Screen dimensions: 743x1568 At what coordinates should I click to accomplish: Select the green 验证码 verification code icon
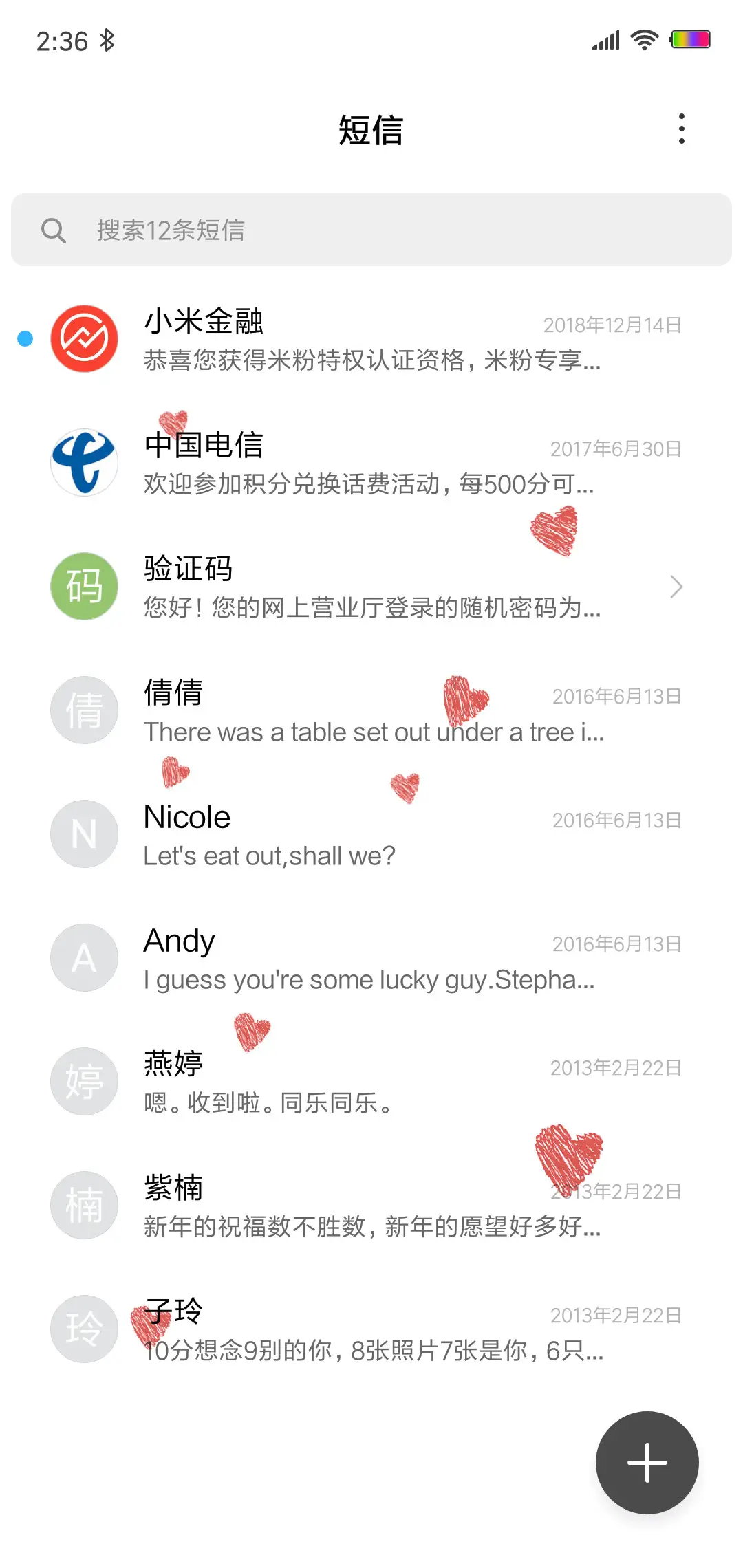pos(84,587)
